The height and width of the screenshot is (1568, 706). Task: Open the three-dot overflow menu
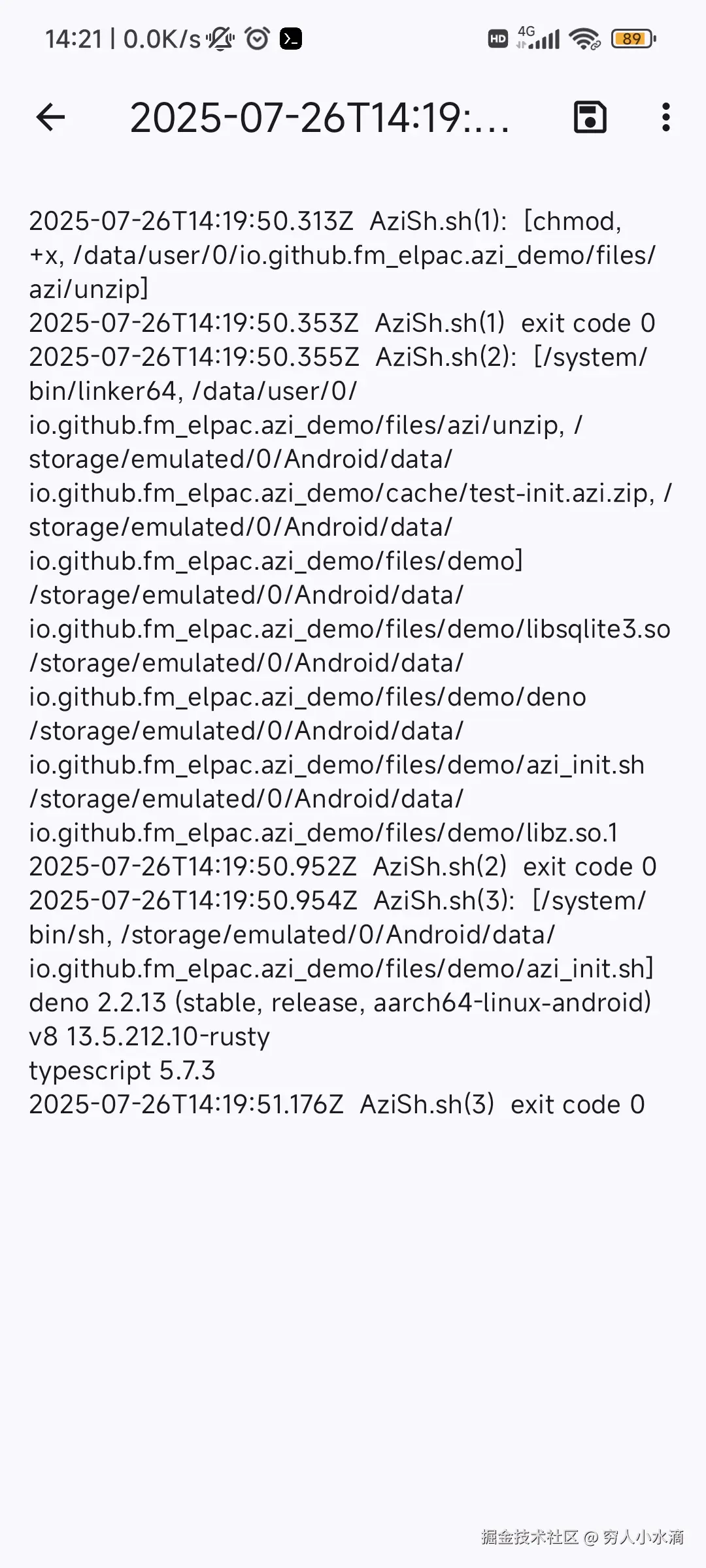[x=665, y=118]
